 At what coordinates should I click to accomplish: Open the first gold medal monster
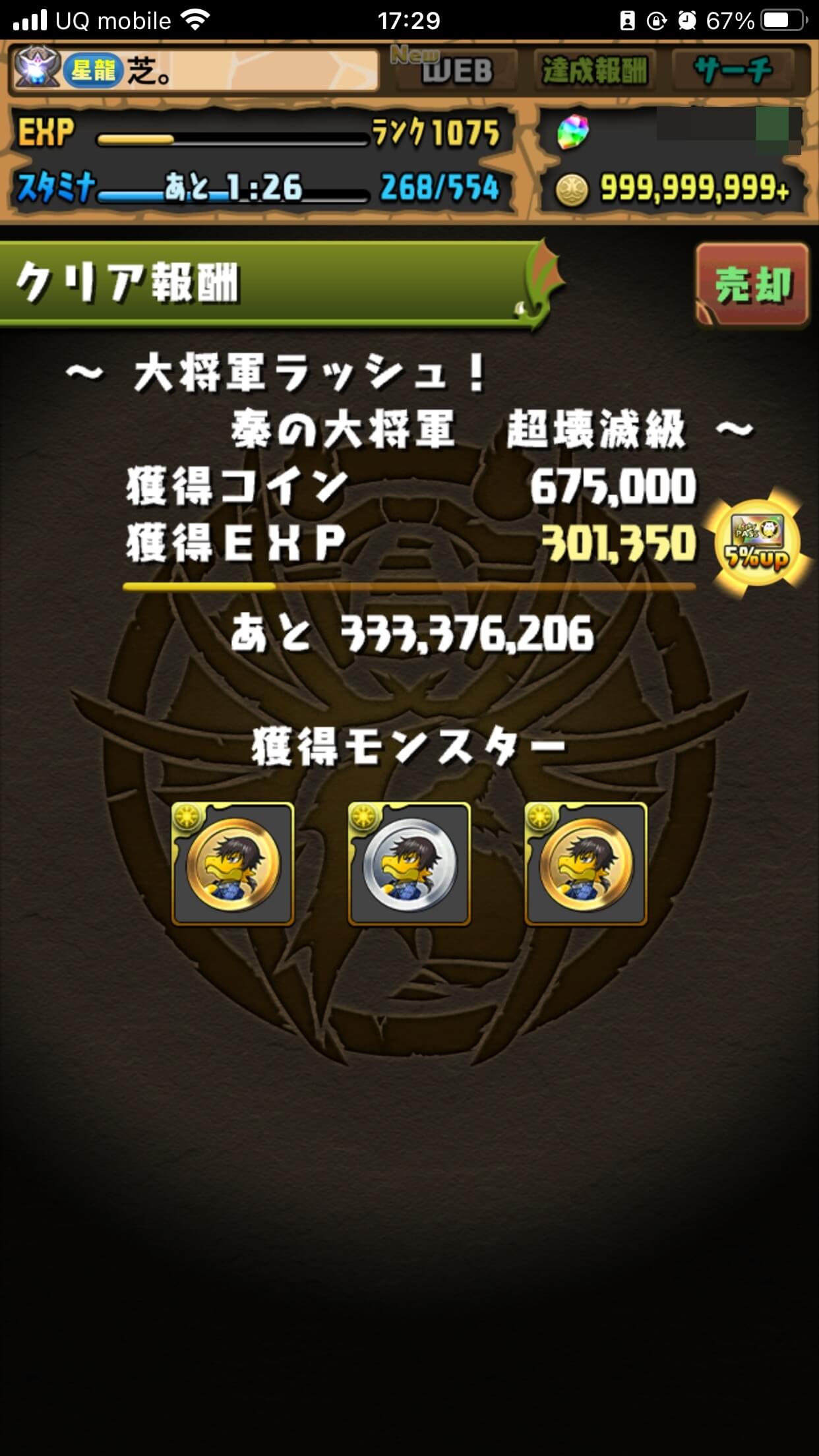point(233,863)
